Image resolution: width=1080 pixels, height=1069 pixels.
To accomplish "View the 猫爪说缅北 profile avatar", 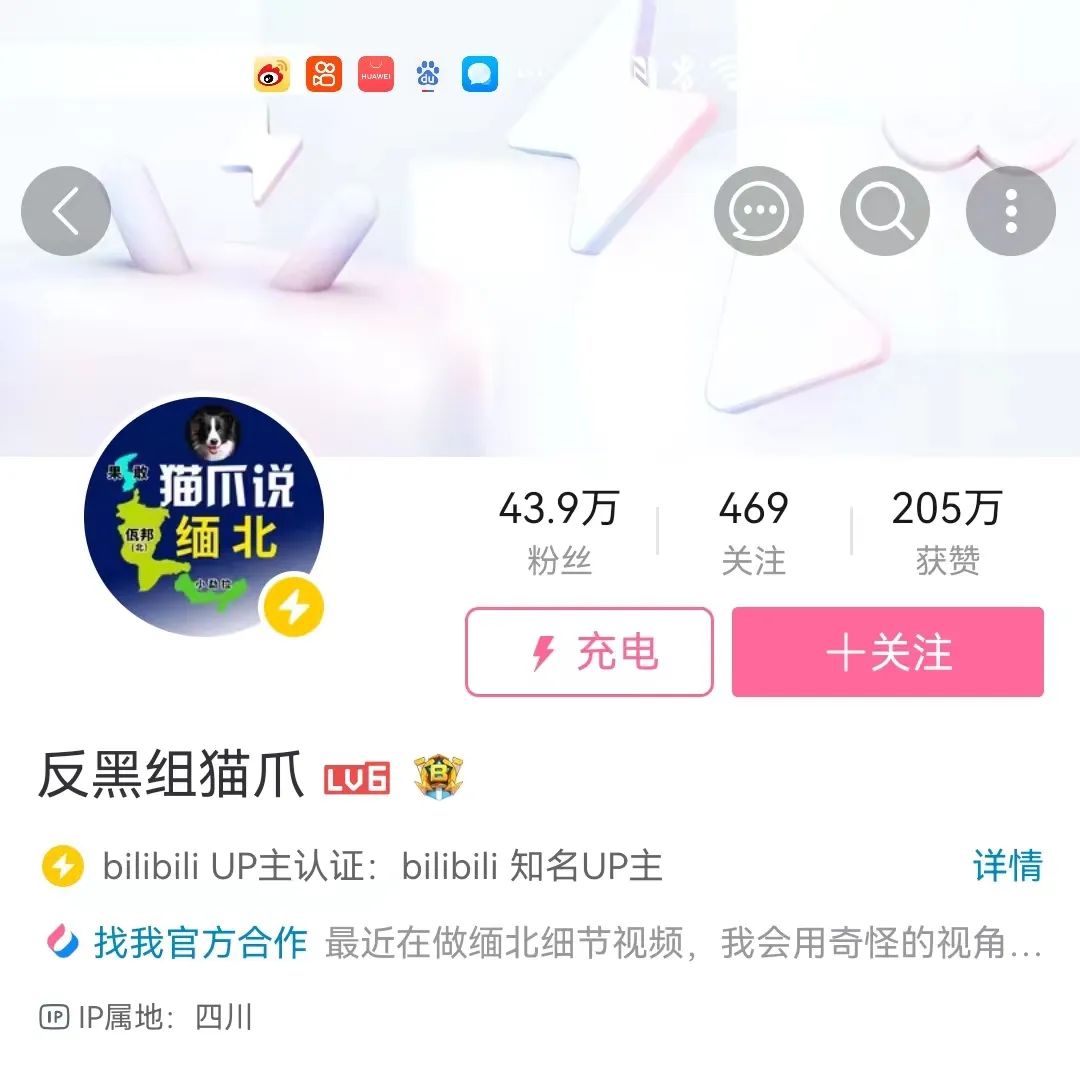I will (204, 517).
